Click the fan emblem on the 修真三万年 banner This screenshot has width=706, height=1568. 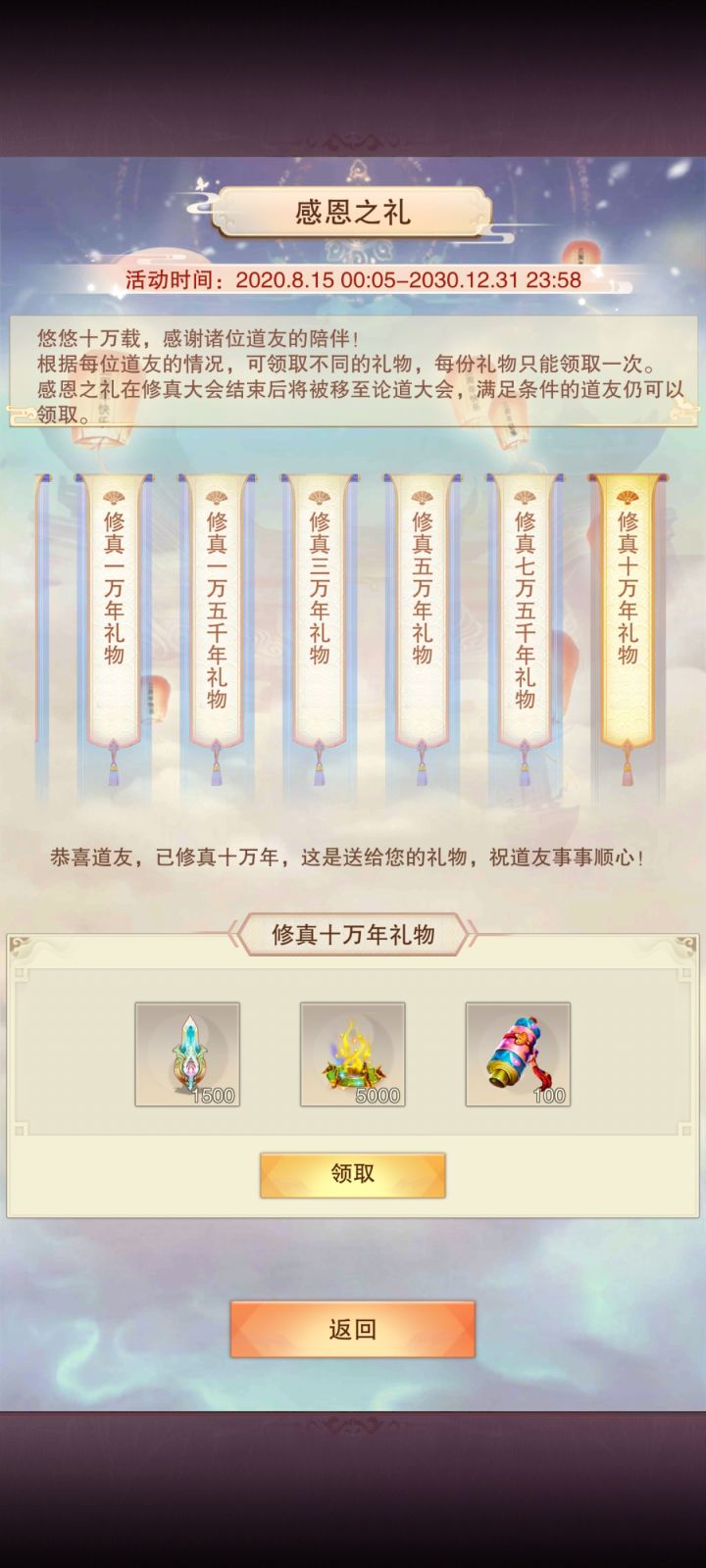pyautogui.click(x=319, y=497)
